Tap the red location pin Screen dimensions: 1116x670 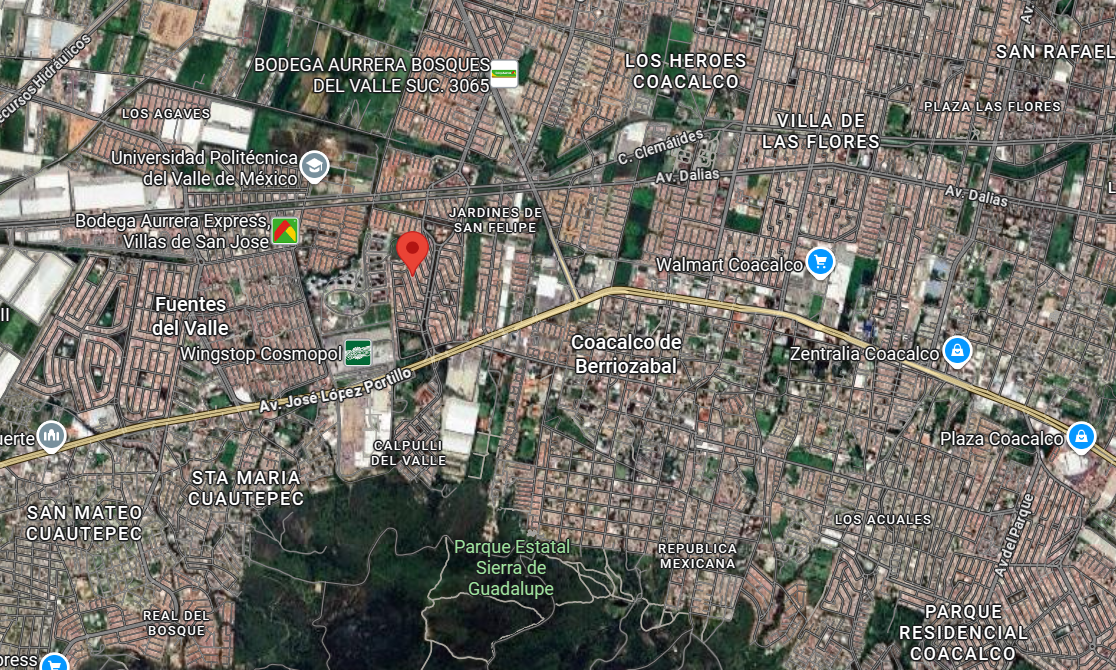coord(412,250)
